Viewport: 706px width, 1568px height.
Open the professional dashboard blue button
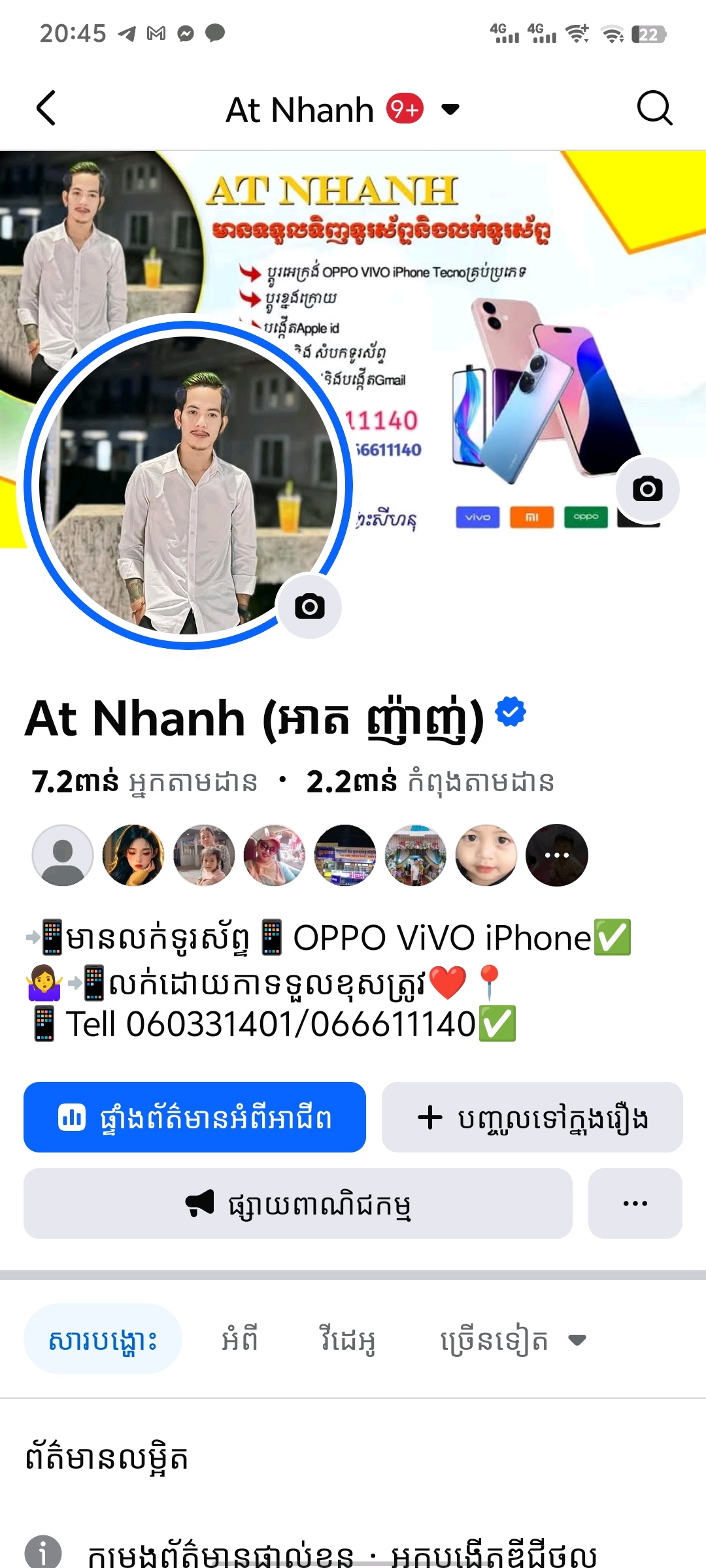coord(195,1117)
